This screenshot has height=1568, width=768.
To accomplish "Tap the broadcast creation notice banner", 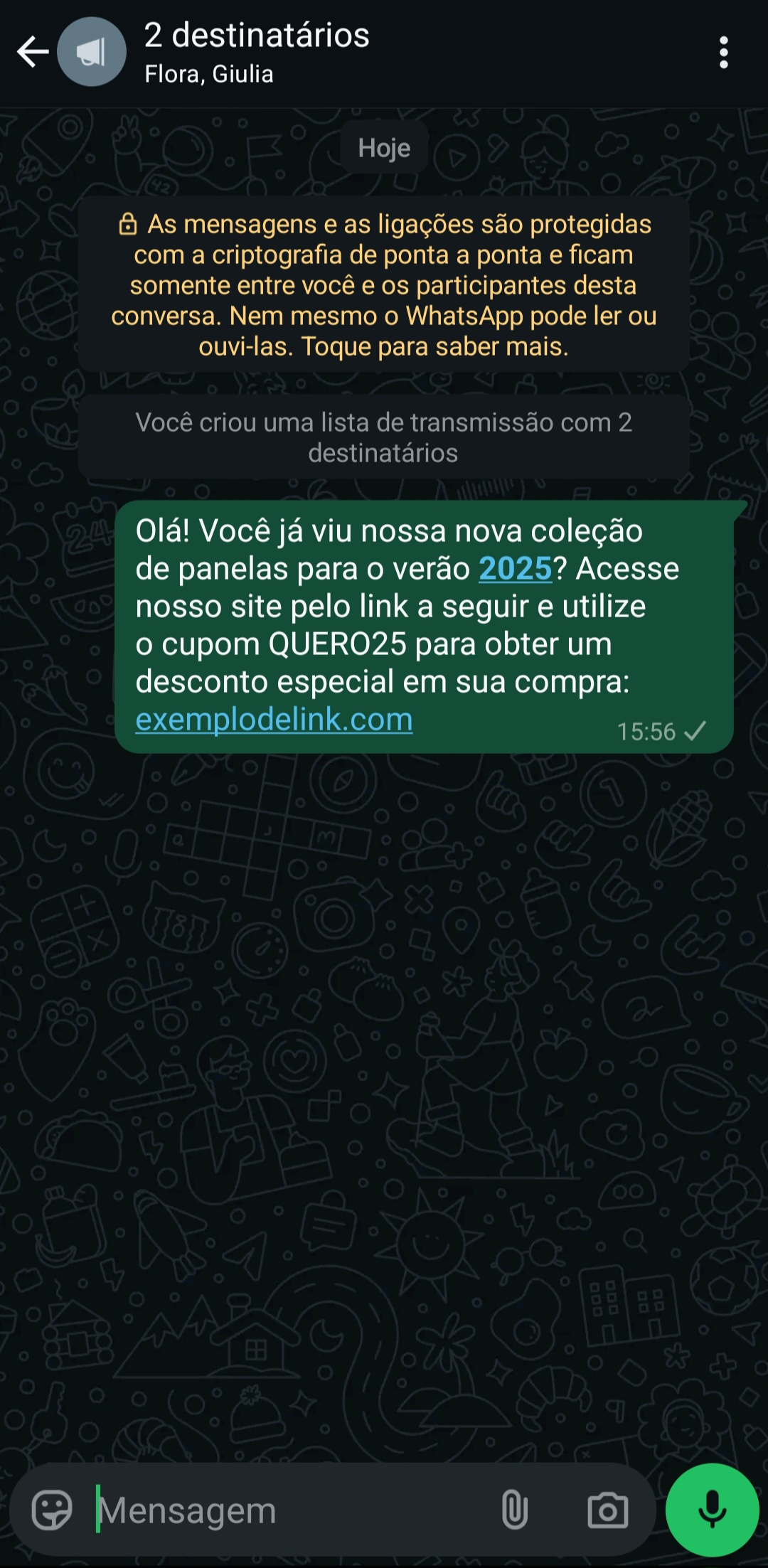I will coord(384,437).
